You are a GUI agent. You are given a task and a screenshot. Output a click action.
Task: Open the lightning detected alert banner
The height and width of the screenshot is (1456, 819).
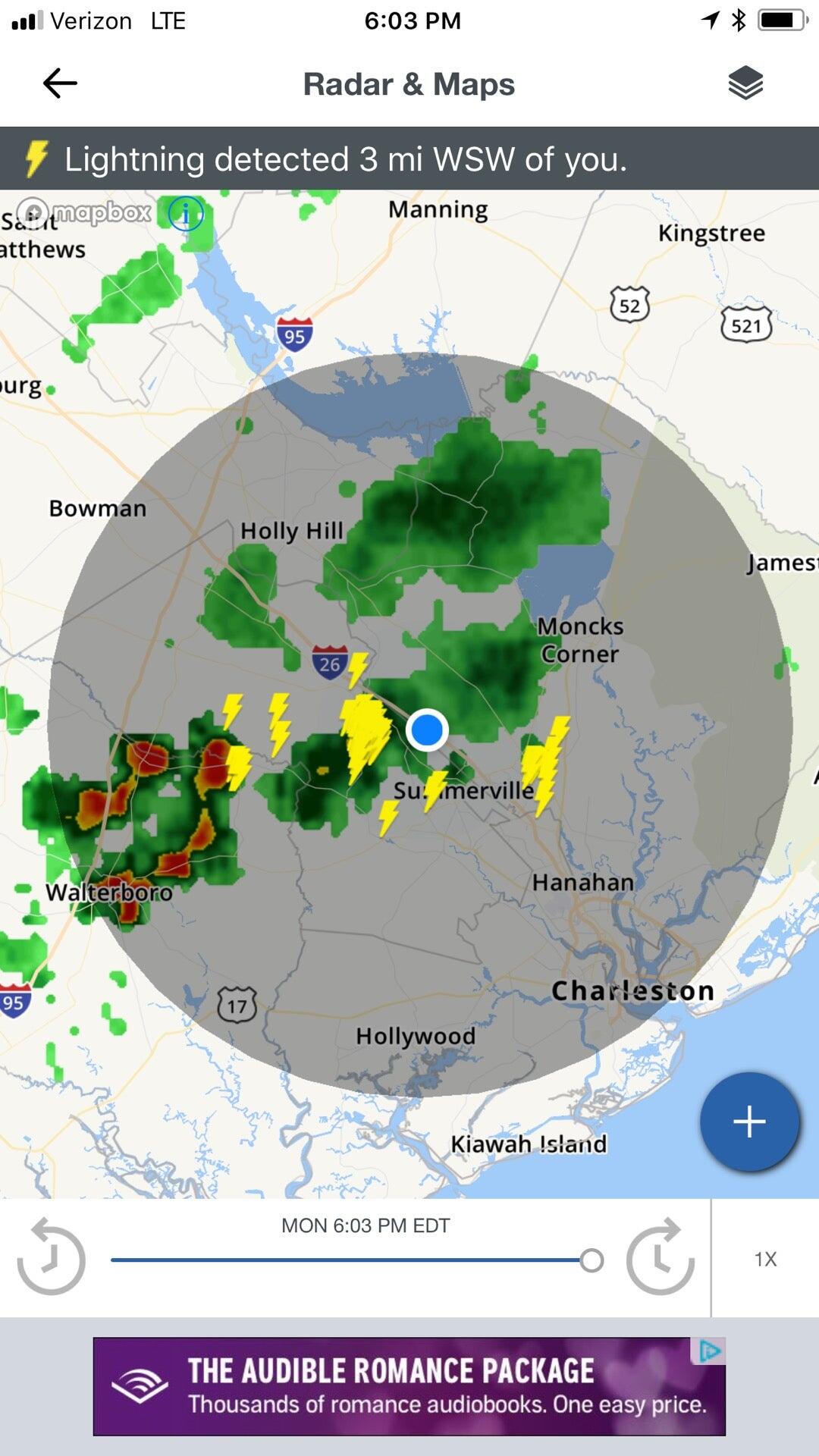409,159
